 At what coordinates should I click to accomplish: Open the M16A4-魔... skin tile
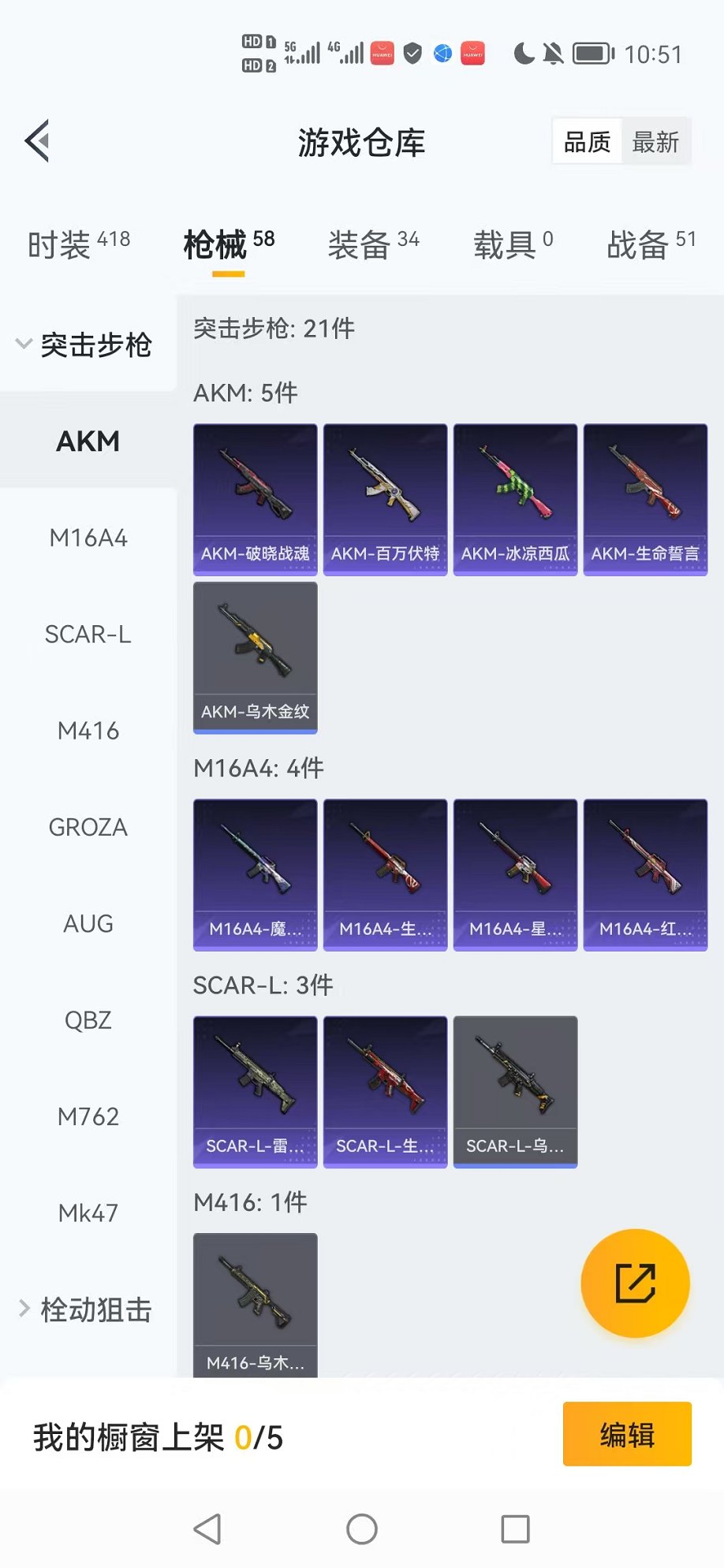[255, 874]
